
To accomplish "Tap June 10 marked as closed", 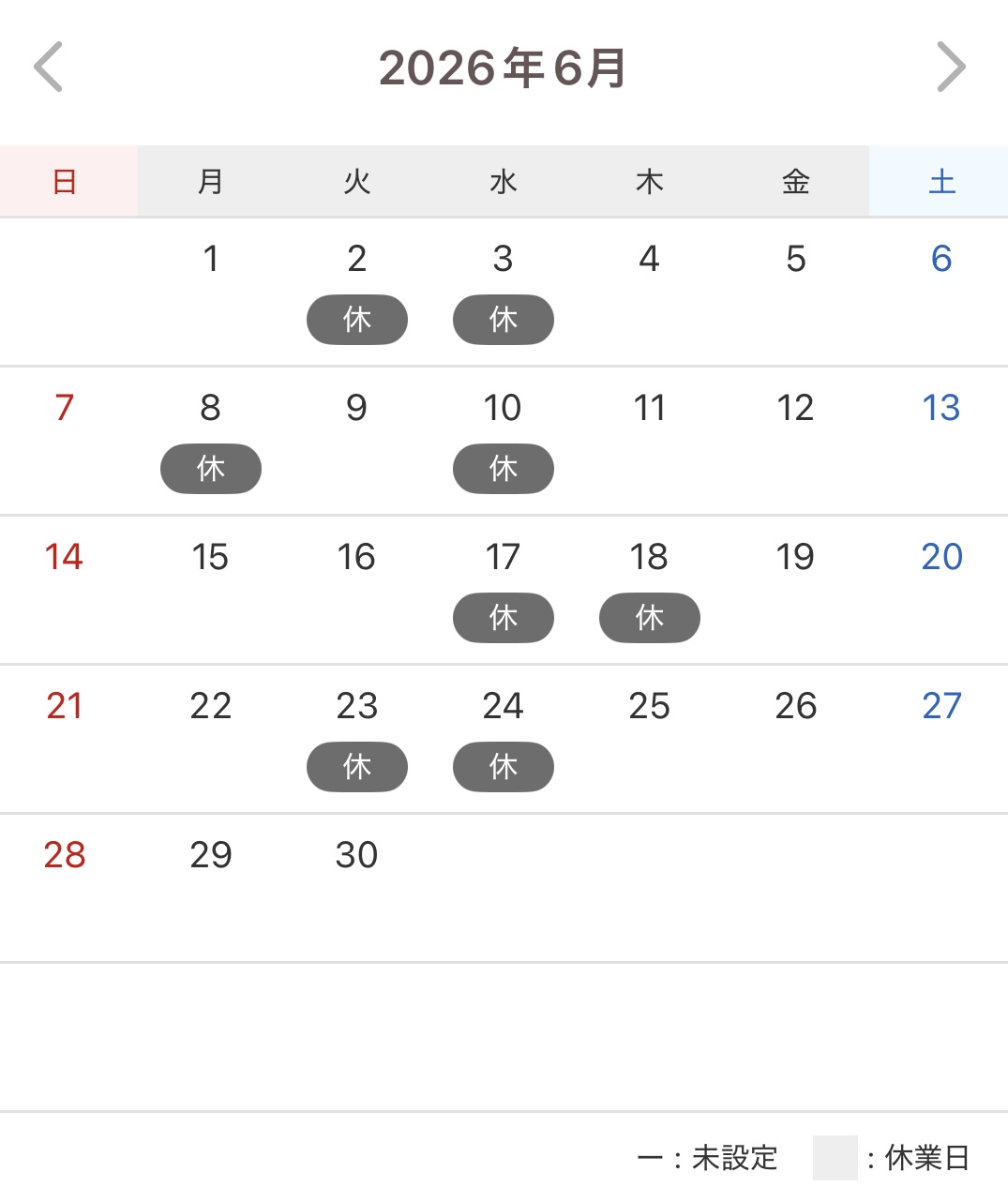I will pos(503,439).
